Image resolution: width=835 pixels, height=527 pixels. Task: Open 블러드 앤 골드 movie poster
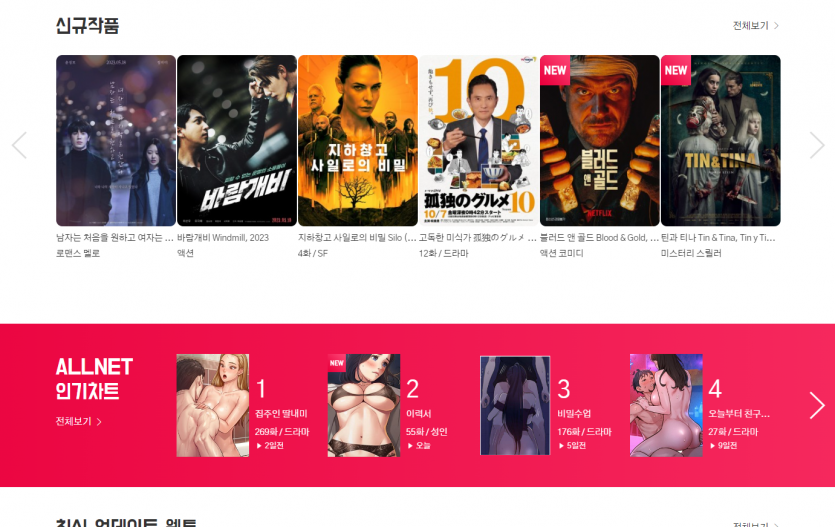point(599,141)
